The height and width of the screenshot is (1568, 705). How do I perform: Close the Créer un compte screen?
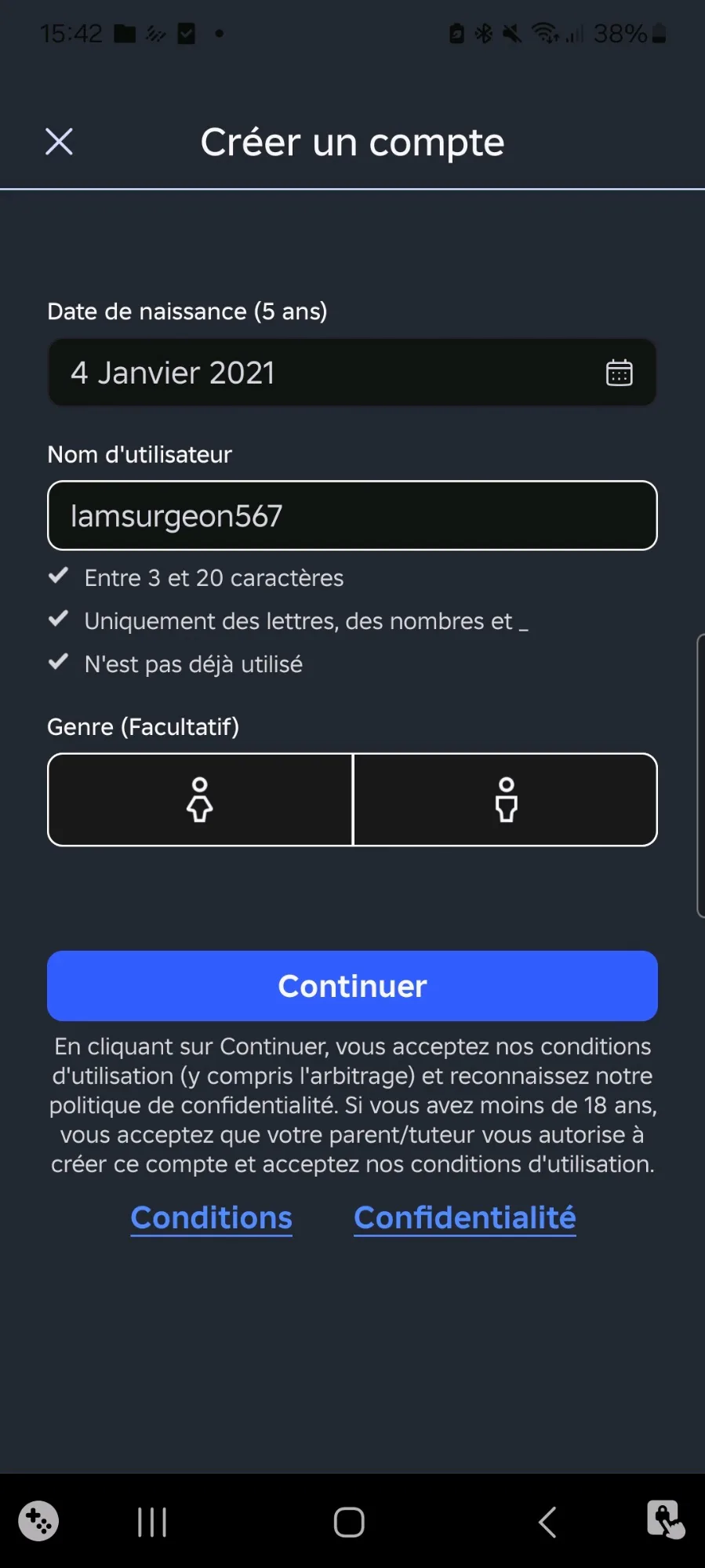point(59,142)
